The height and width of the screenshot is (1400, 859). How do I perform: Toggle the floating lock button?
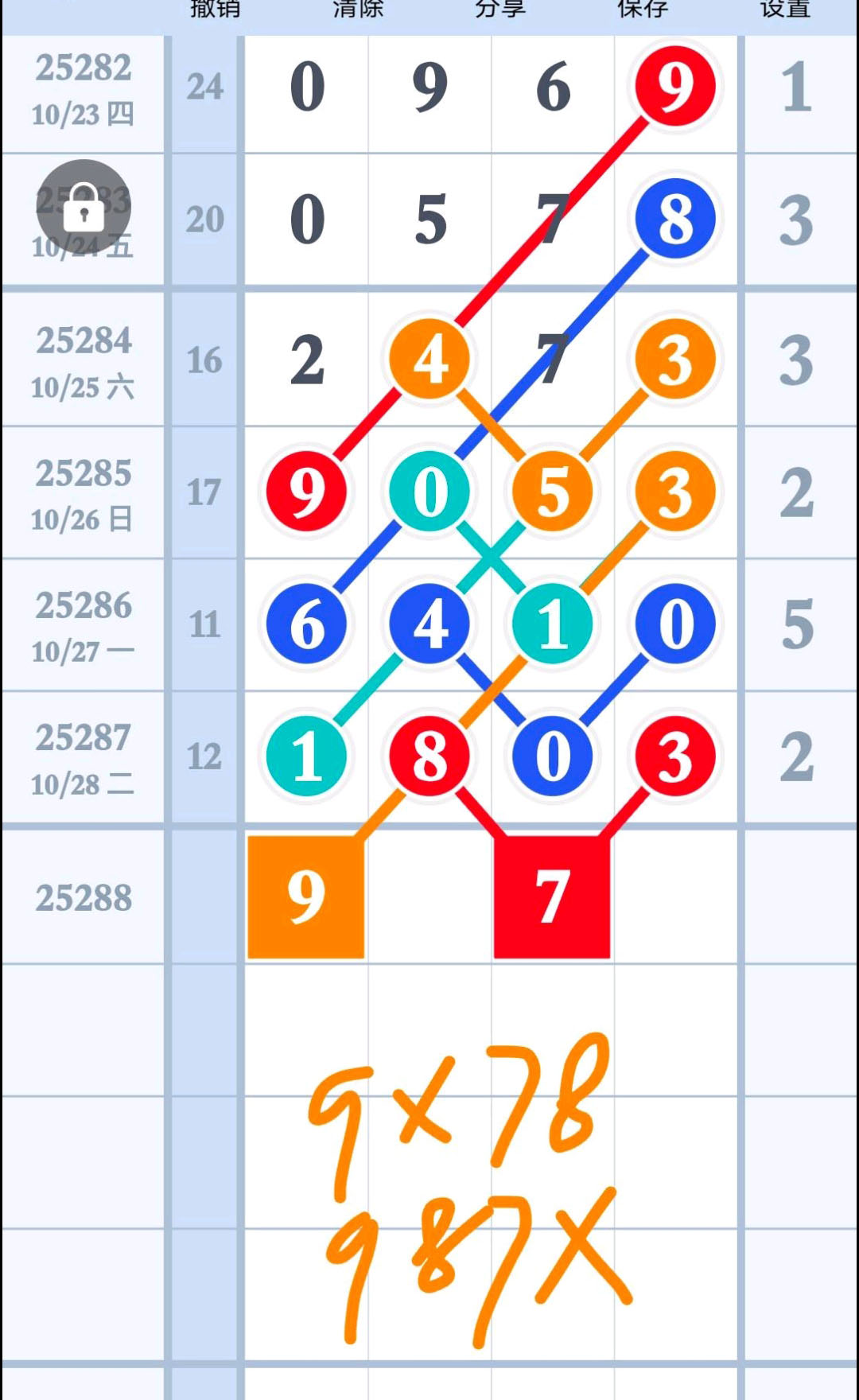tap(84, 208)
